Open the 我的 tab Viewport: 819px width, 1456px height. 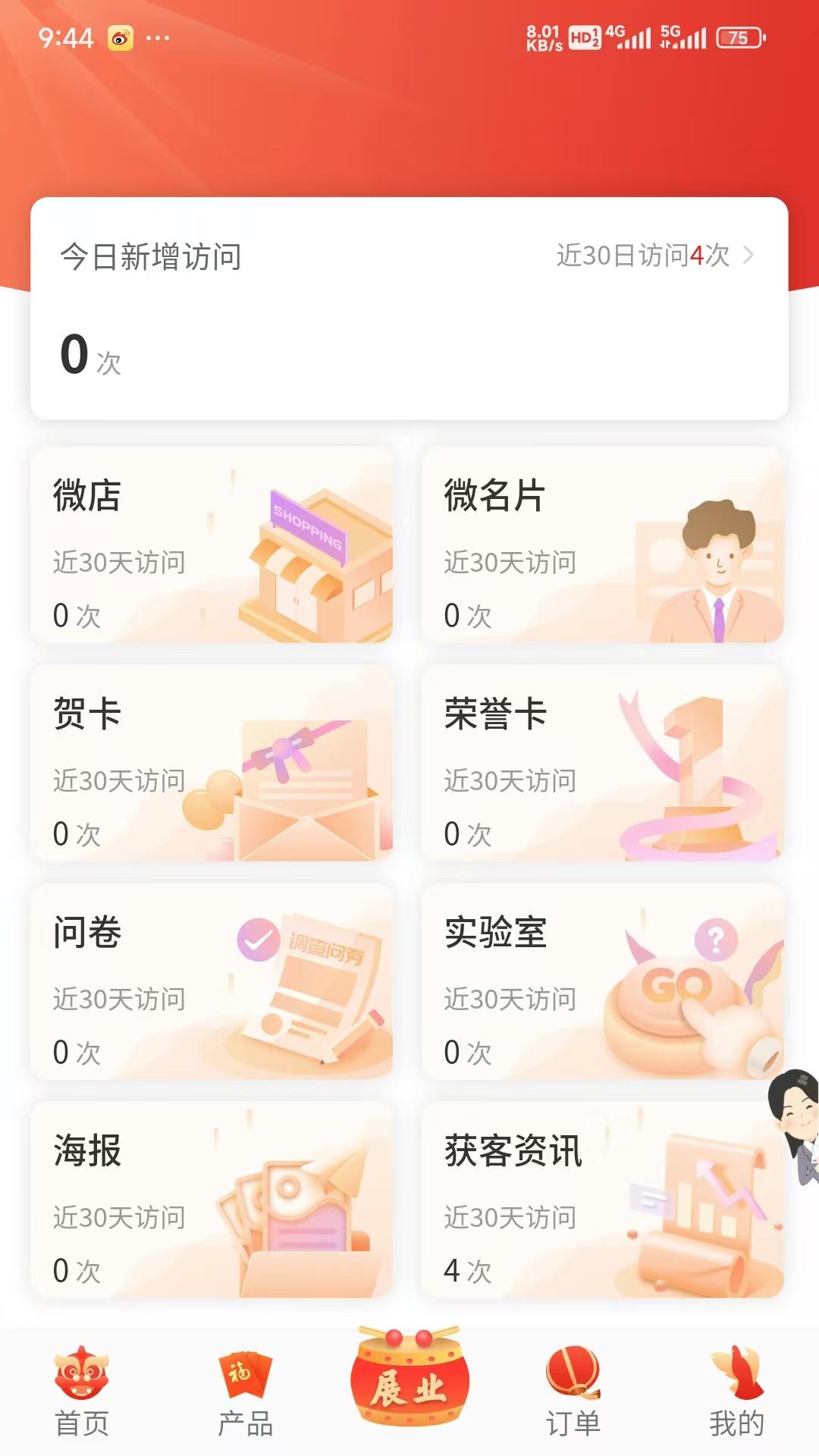tap(736, 1392)
